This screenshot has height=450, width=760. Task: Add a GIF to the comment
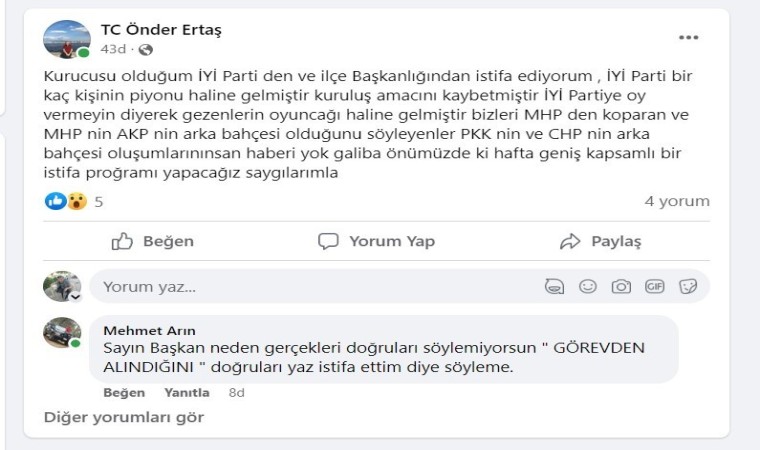tap(655, 286)
